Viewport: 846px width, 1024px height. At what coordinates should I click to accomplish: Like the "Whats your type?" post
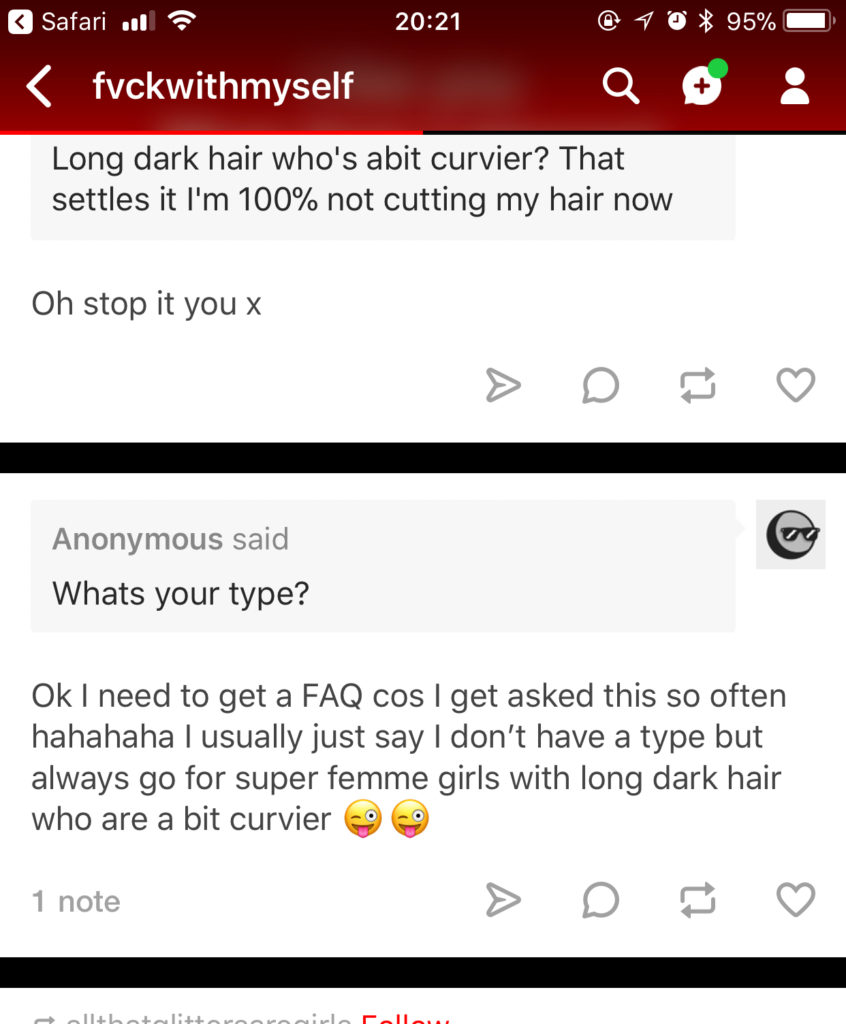coord(795,901)
